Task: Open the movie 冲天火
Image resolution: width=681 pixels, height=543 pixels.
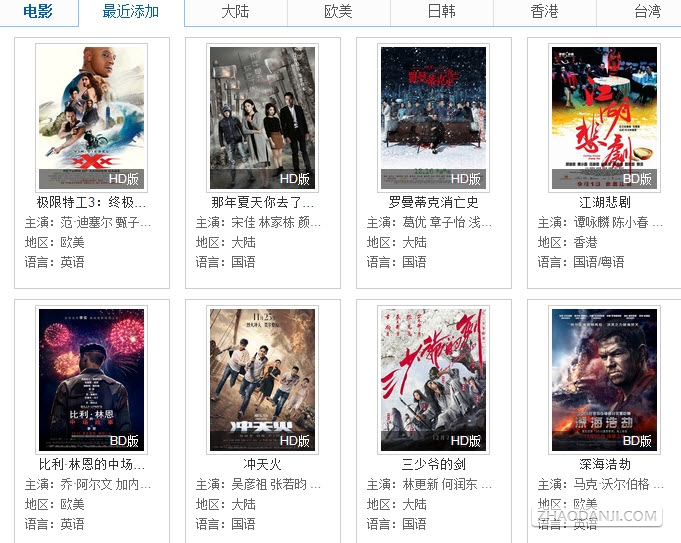Action: click(262, 380)
